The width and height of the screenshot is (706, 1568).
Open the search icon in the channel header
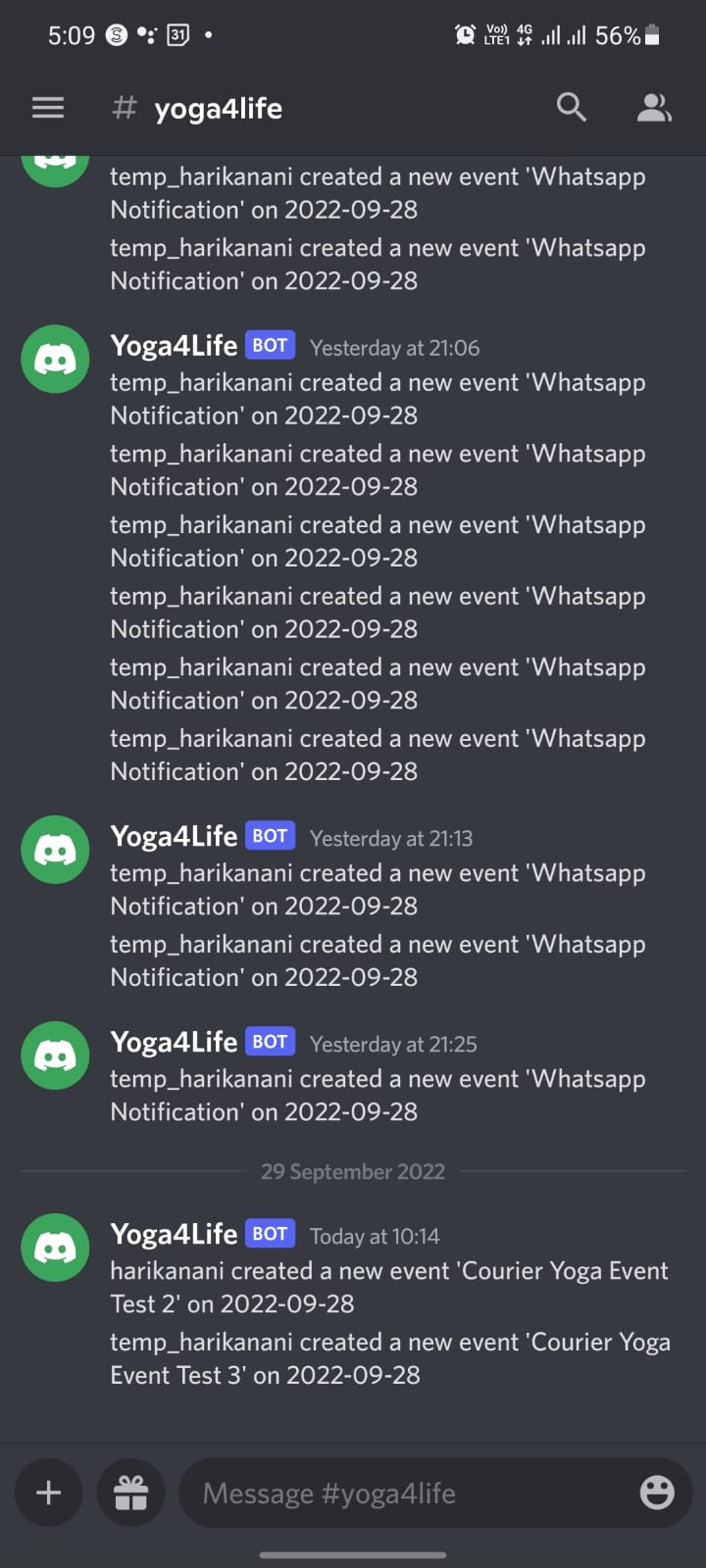click(x=571, y=108)
